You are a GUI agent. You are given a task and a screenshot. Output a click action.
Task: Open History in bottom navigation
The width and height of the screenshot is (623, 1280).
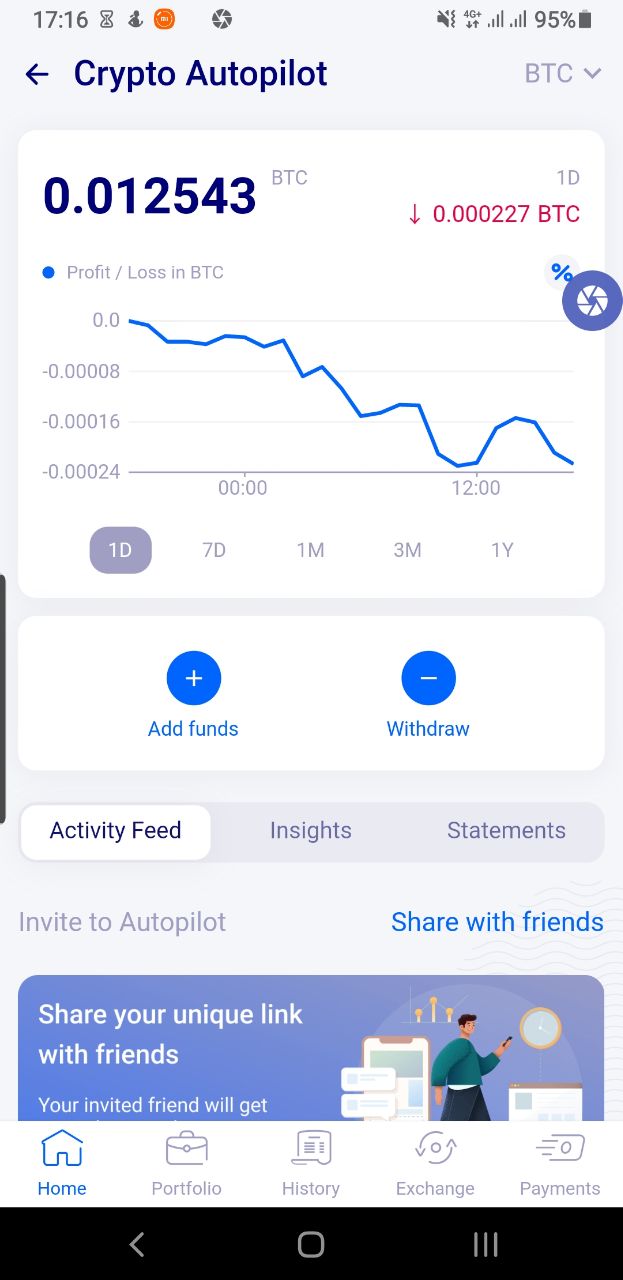[x=311, y=1163]
